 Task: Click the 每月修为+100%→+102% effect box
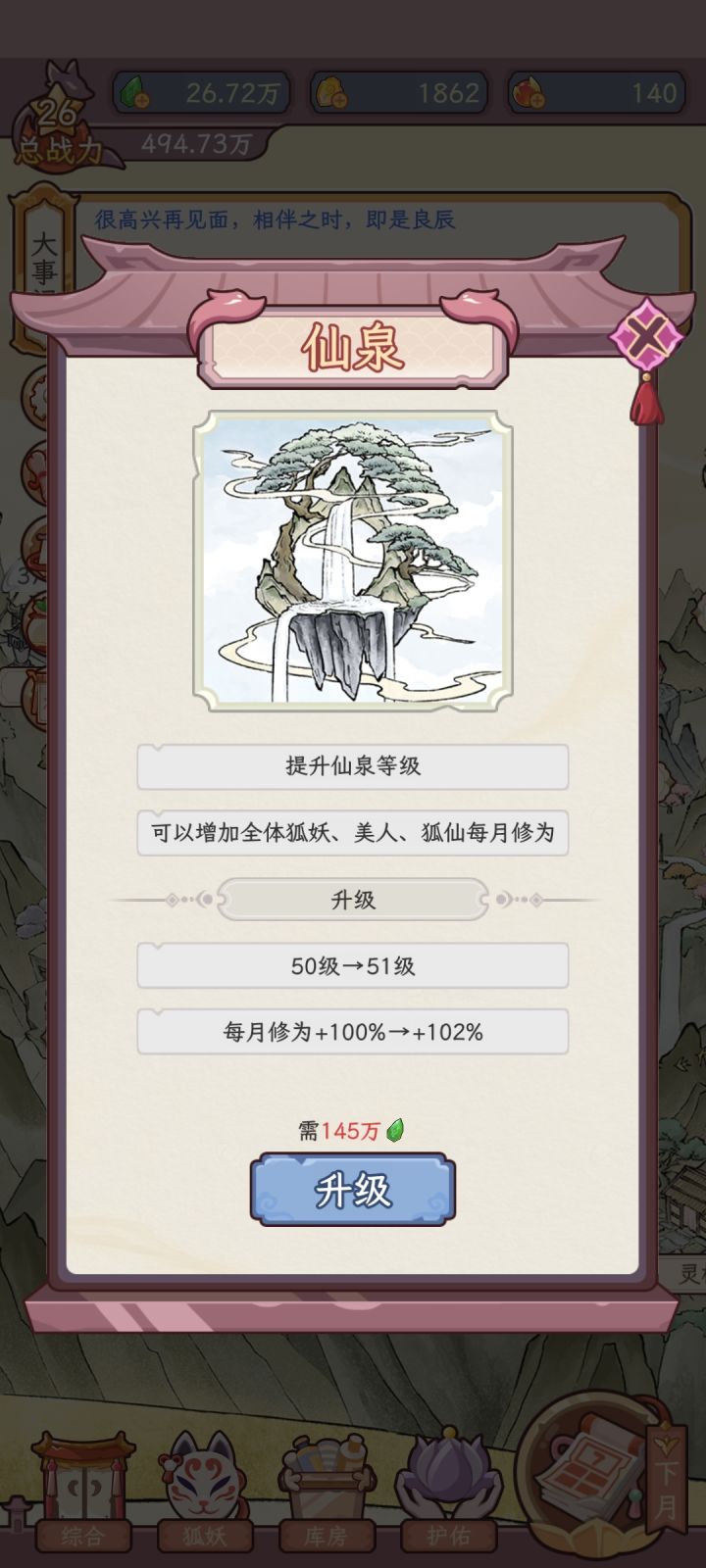point(351,1031)
